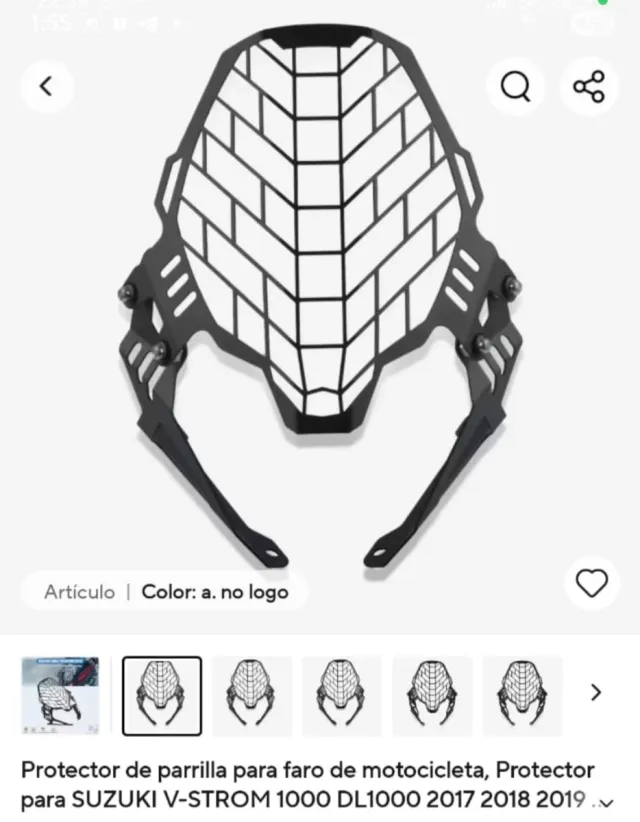Select the fourth color variant thumbnail
This screenshot has height=822, width=640.
(x=342, y=695)
